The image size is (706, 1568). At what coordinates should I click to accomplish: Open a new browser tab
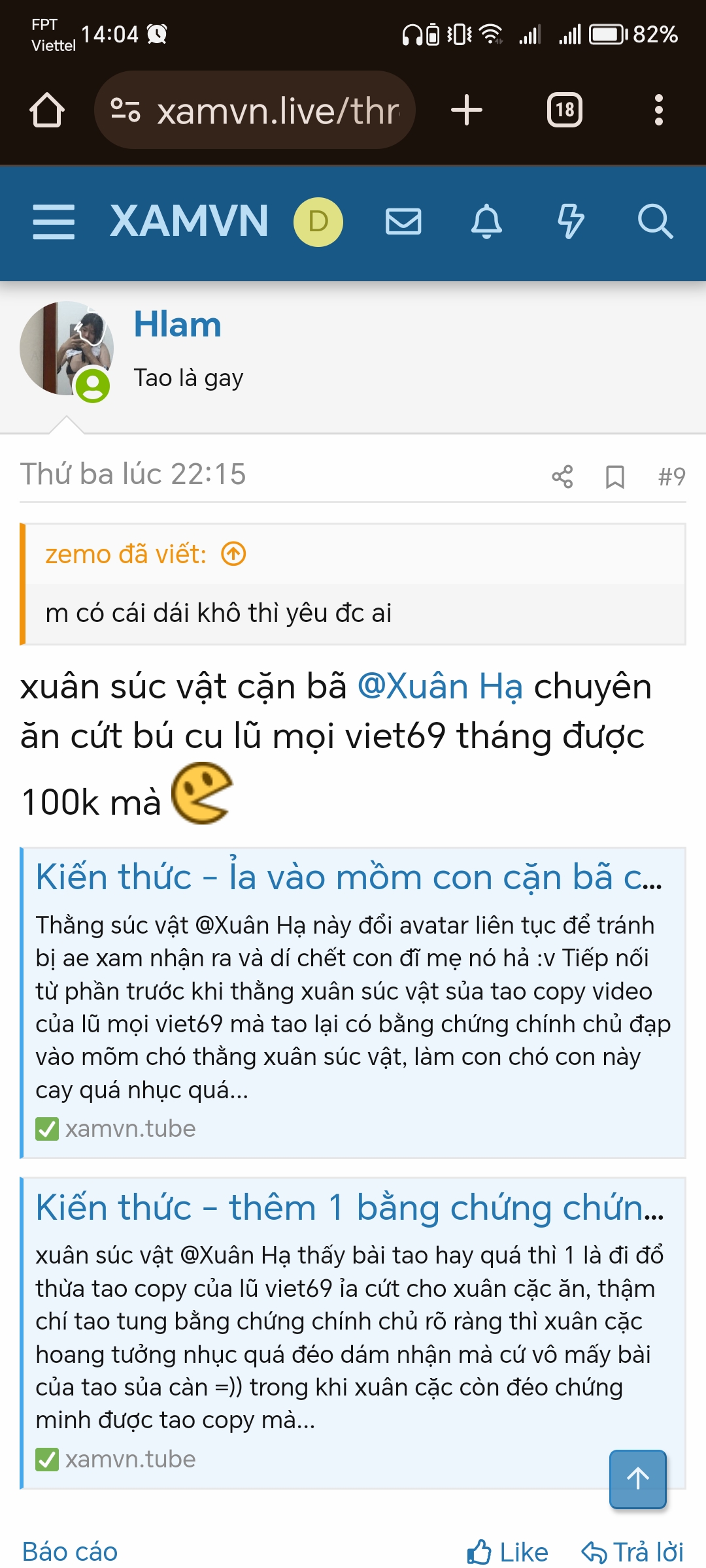pyautogui.click(x=467, y=110)
